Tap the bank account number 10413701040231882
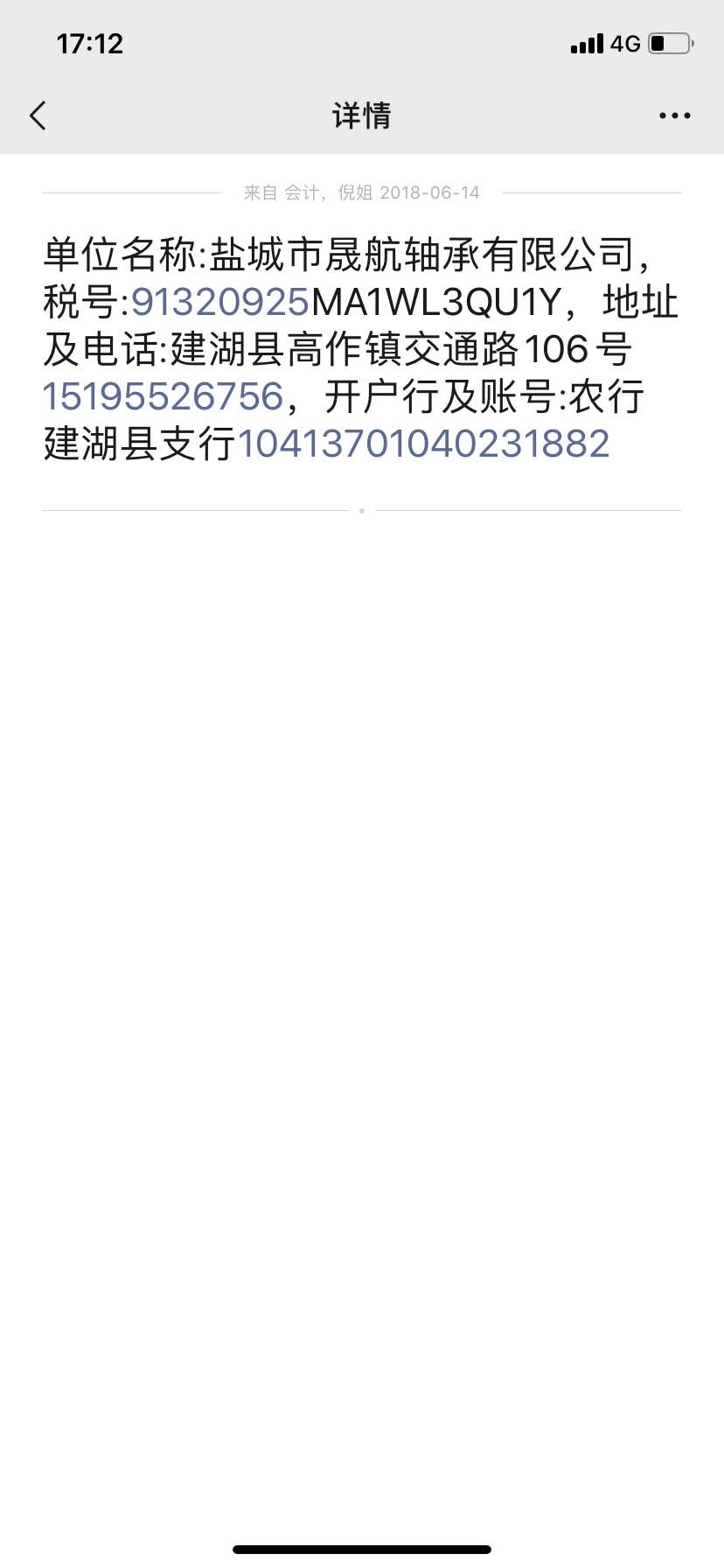The width and height of the screenshot is (724, 1568). pyautogui.click(x=423, y=444)
